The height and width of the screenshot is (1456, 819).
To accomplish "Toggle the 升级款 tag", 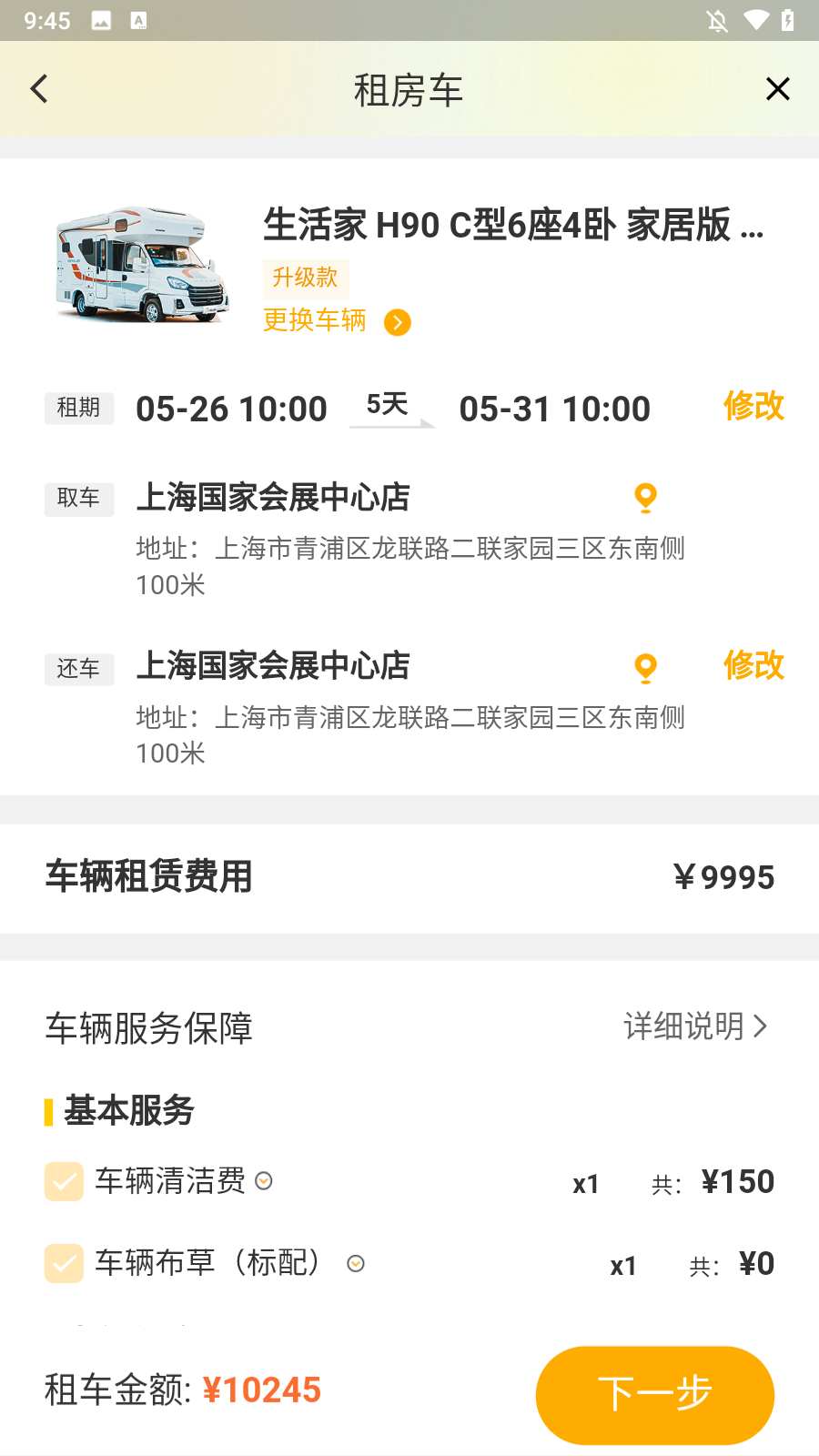I will coord(306,278).
